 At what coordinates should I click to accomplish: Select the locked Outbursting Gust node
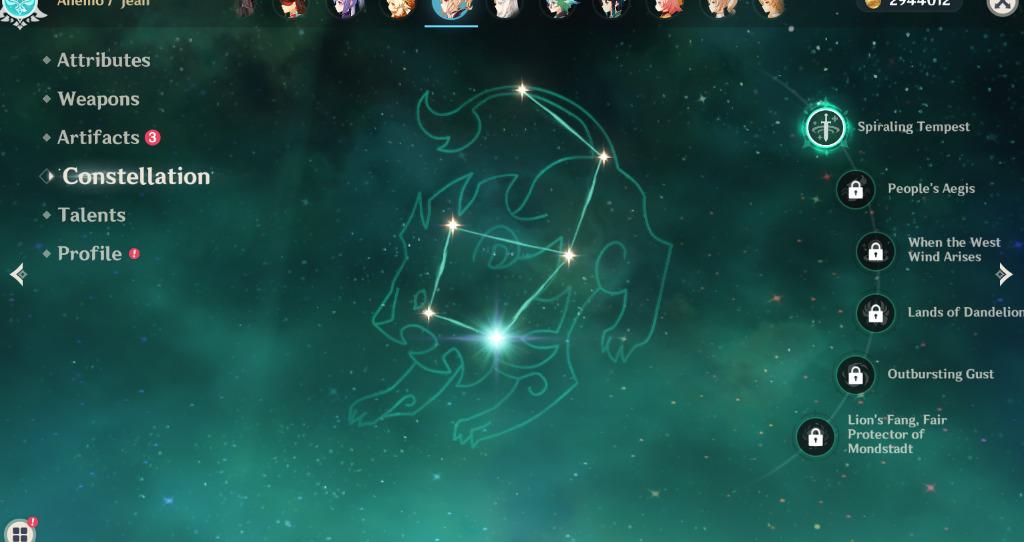pyautogui.click(x=855, y=375)
